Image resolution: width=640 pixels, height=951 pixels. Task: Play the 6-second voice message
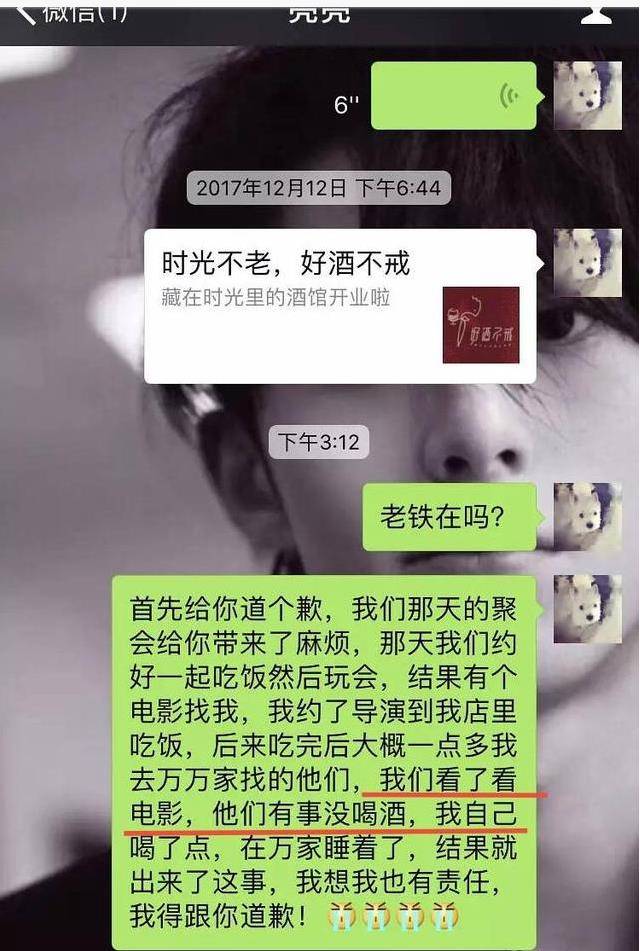click(454, 97)
